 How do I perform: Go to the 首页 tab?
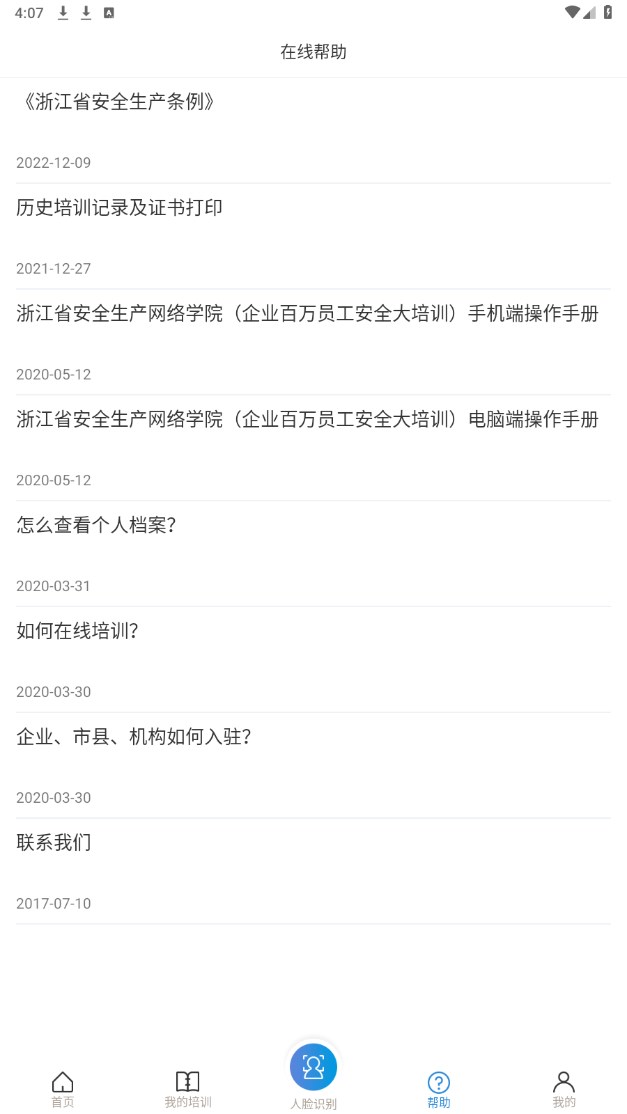click(x=63, y=1088)
